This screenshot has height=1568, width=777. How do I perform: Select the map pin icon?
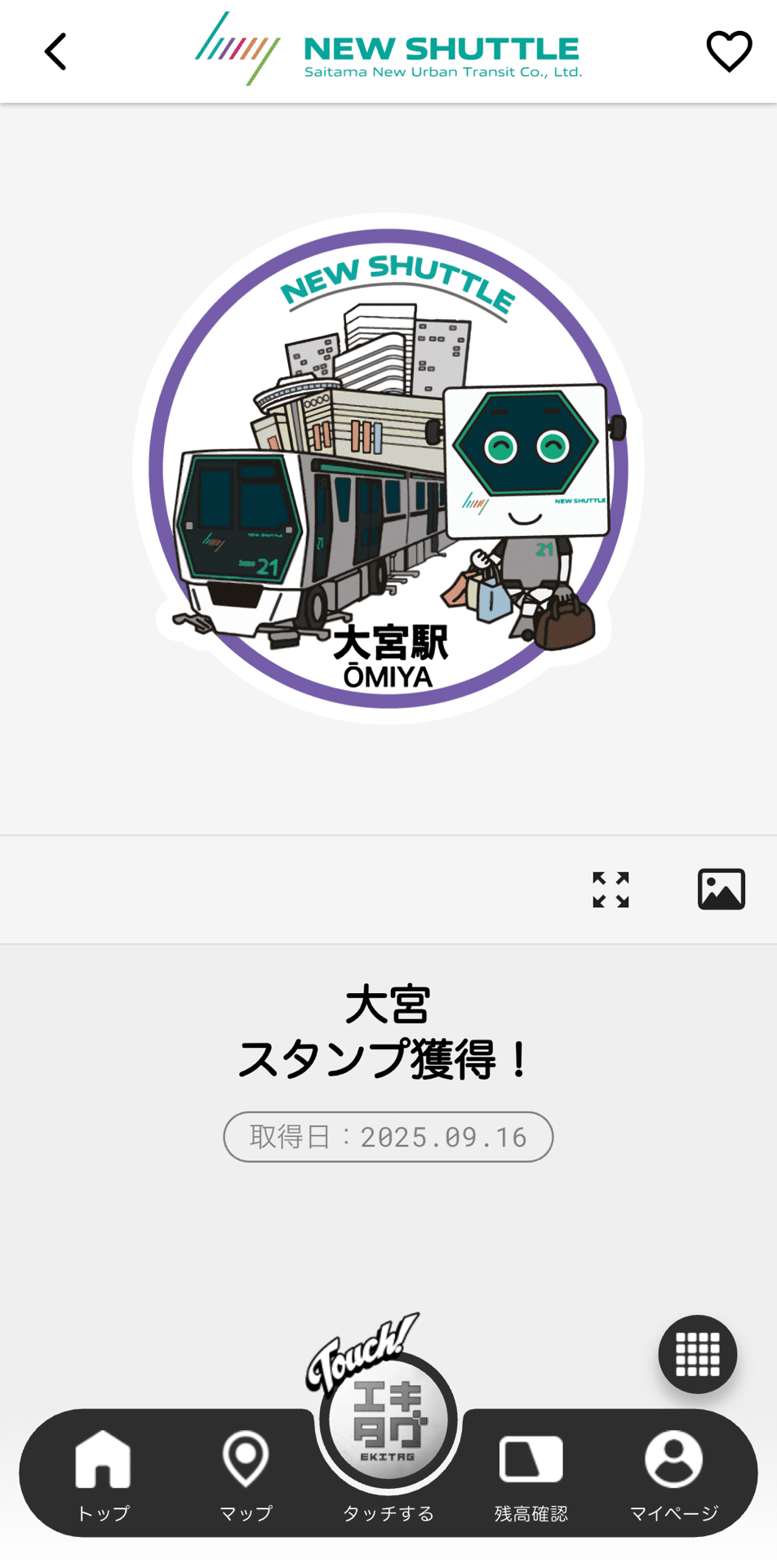pos(245,1460)
